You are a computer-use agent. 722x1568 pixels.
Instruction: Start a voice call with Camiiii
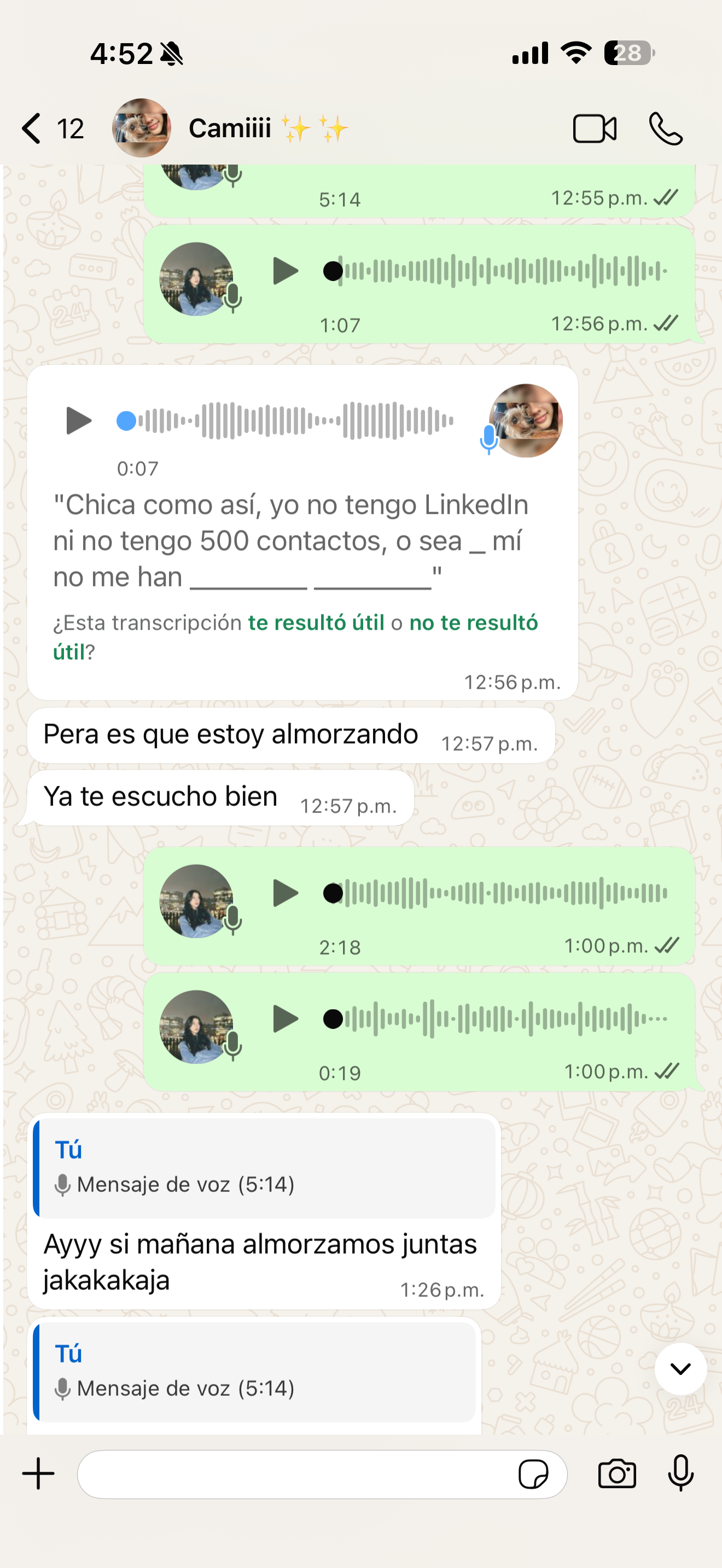tap(665, 128)
